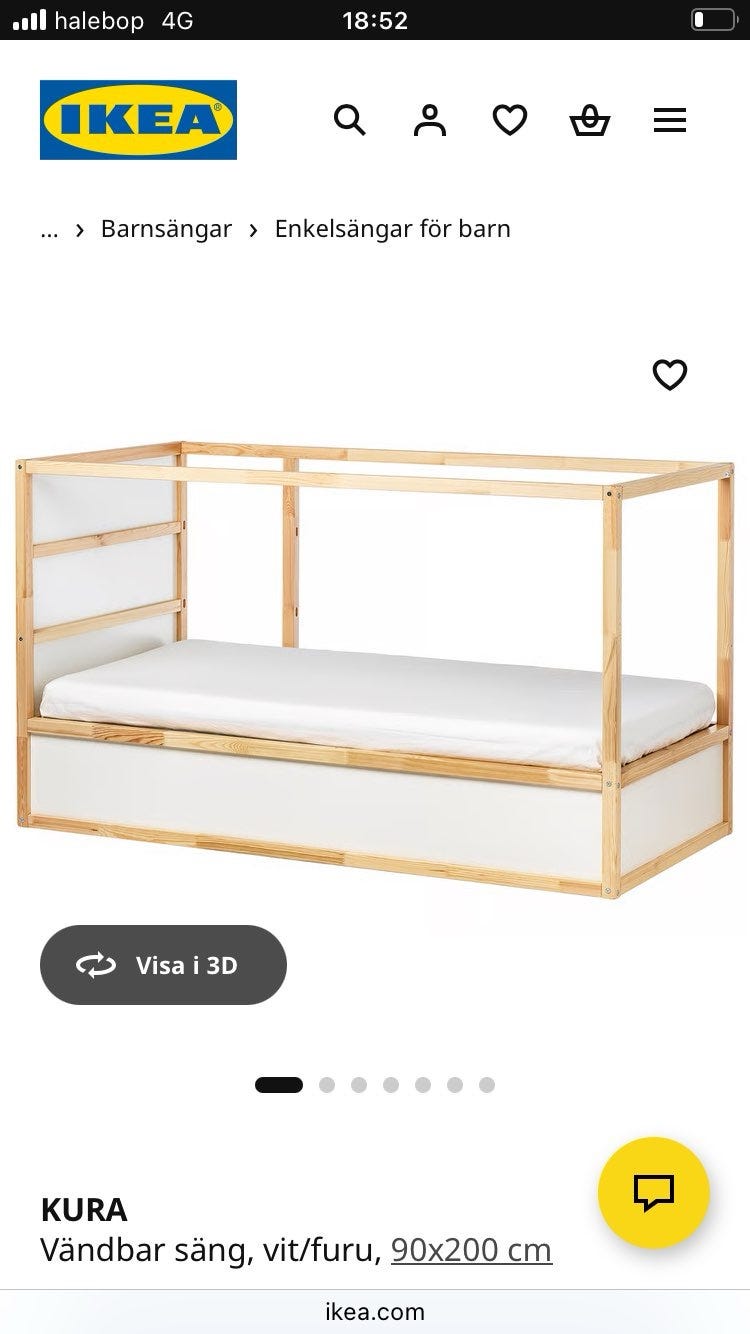Viewport: 750px width, 1334px height.
Task: Tap the IKEA logo to go home
Action: 138,120
